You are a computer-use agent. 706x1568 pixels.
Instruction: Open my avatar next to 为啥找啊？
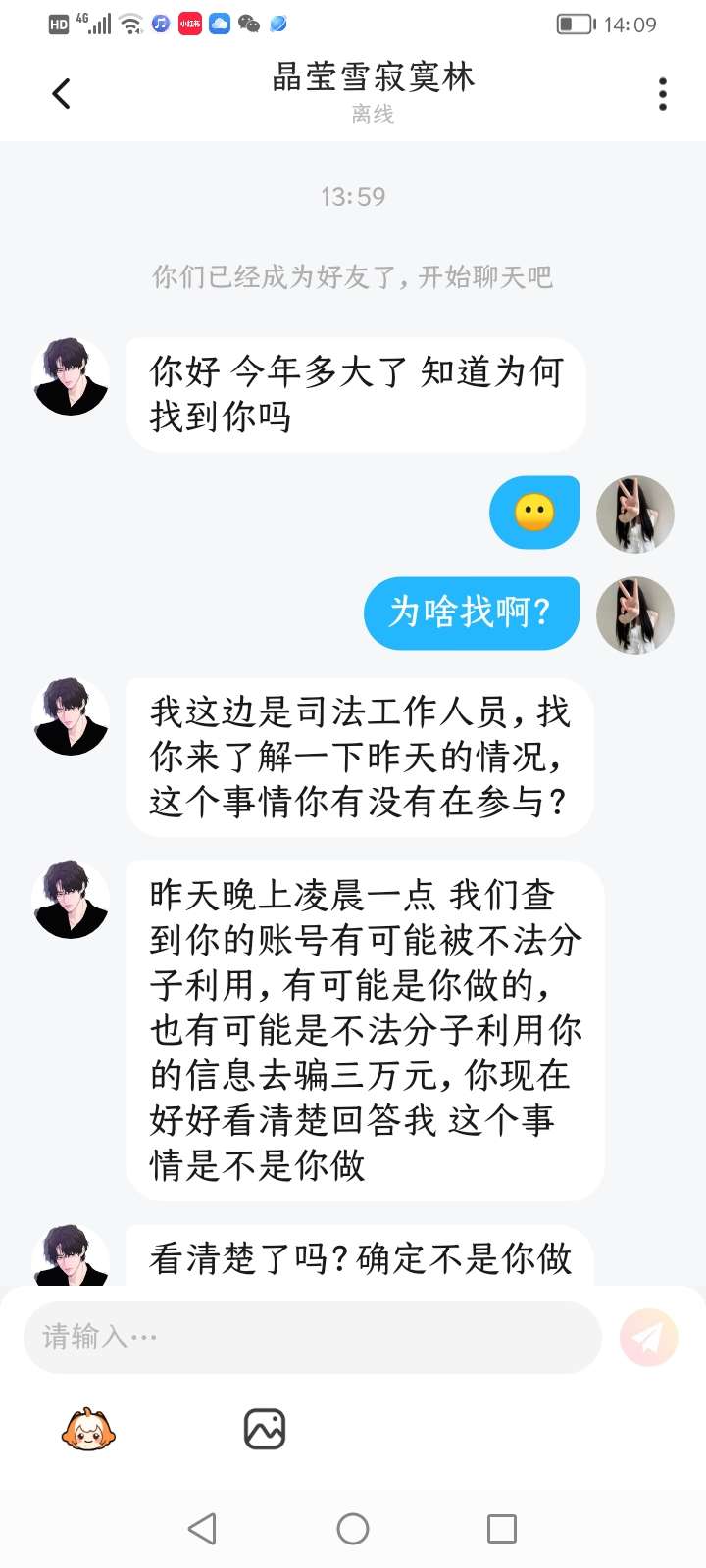pos(635,614)
